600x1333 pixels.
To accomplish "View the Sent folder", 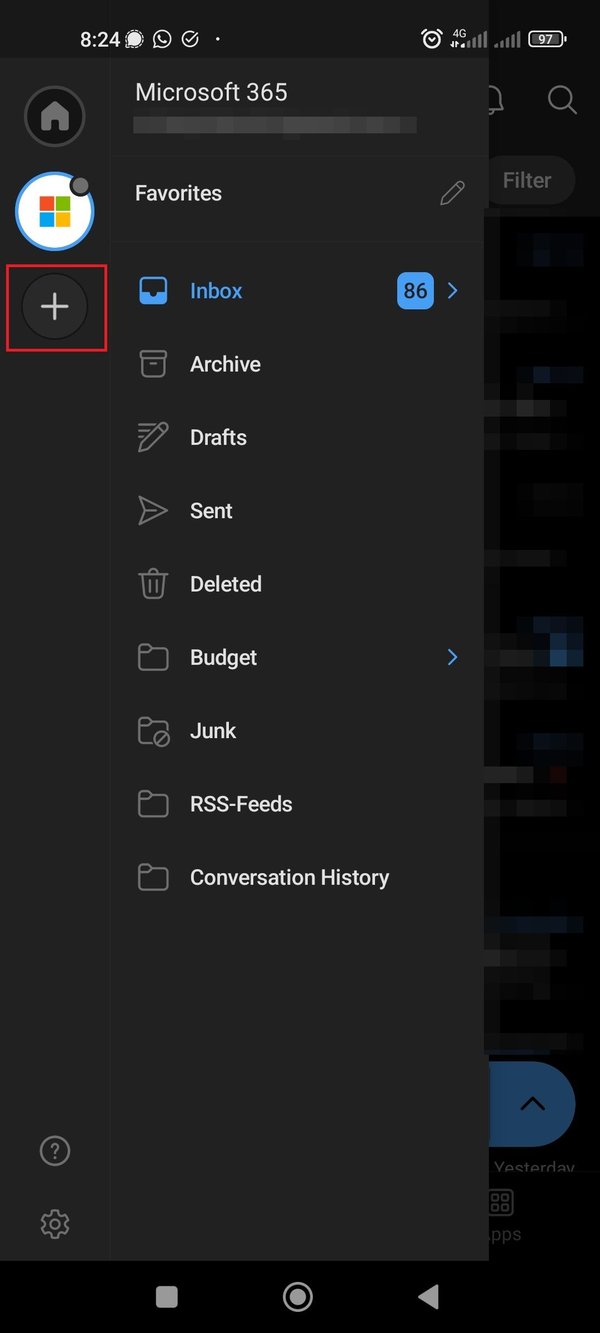I will (211, 511).
